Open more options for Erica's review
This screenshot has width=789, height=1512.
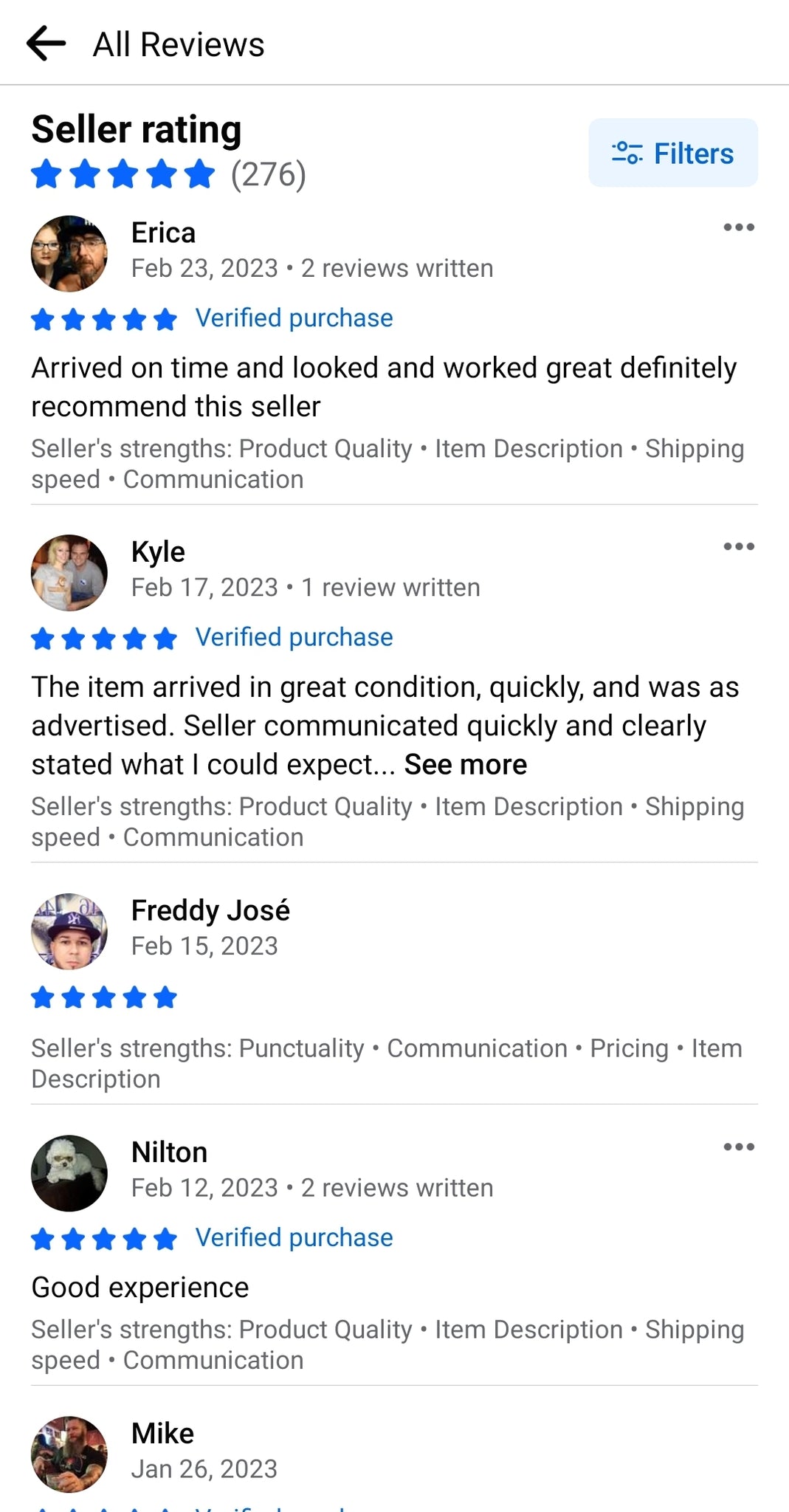tap(738, 227)
